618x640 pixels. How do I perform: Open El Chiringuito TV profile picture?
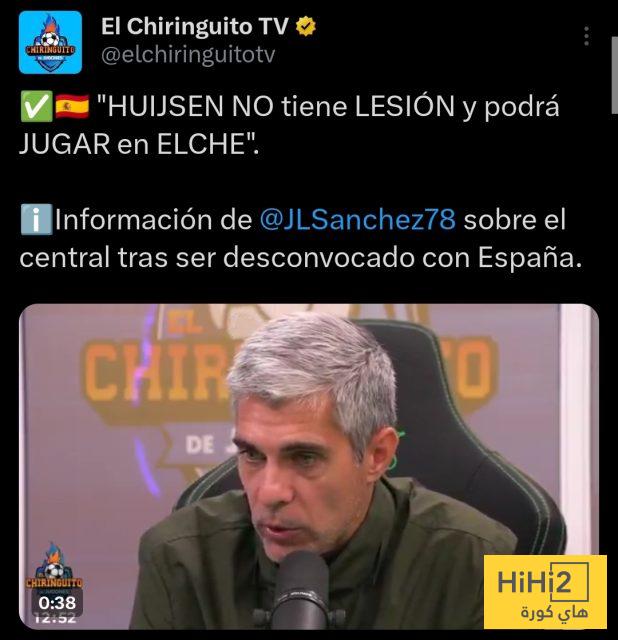pos(50,43)
